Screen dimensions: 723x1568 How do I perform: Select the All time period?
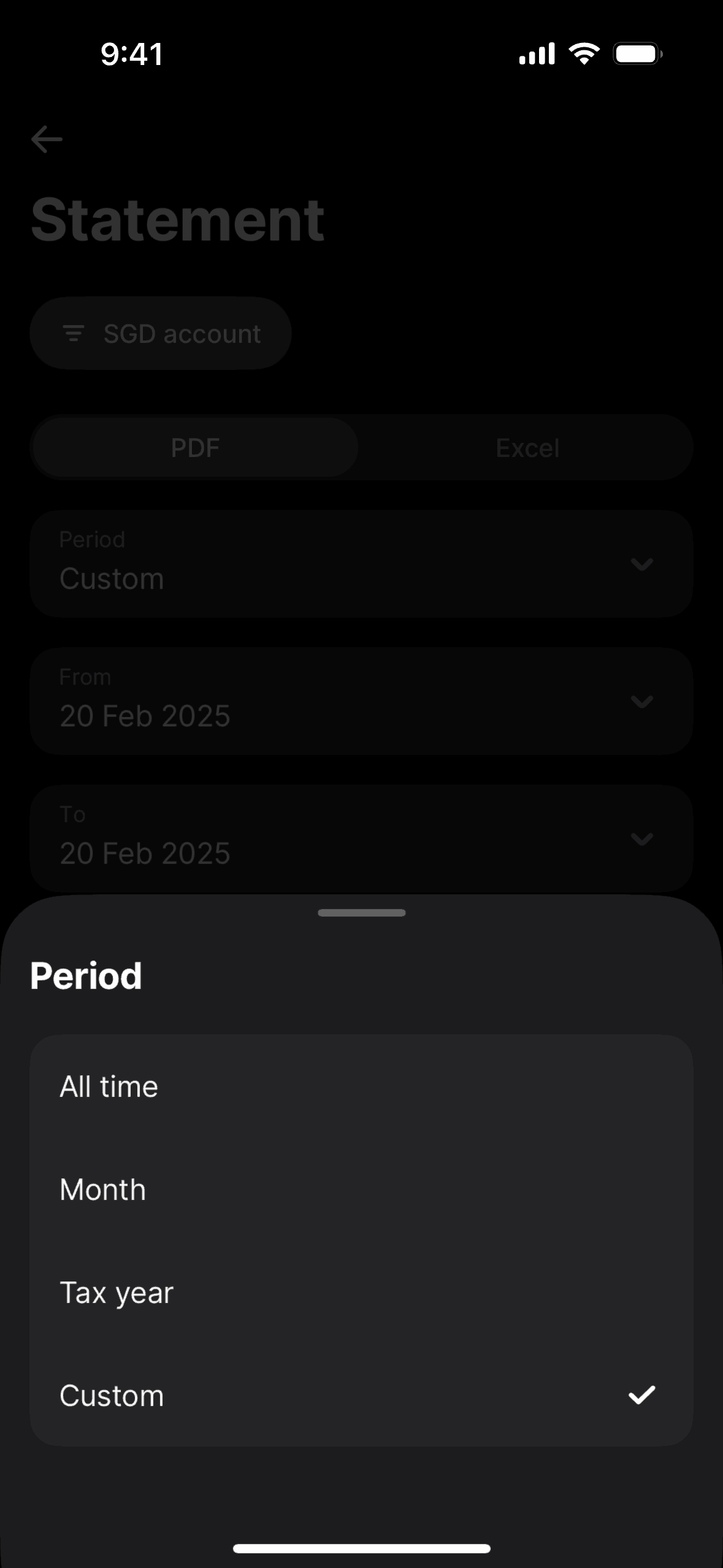tap(361, 1086)
